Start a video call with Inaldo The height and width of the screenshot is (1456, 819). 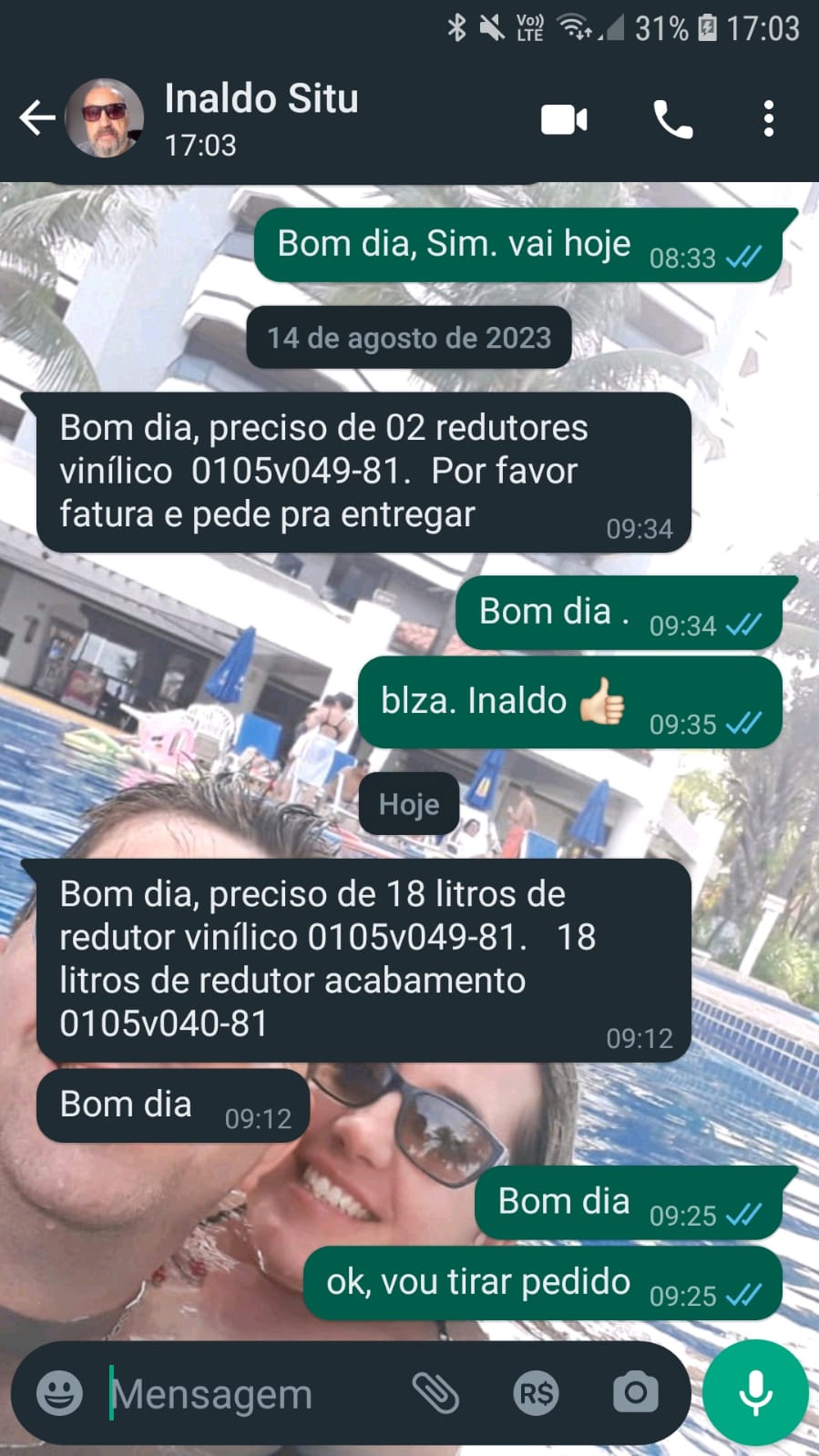pyautogui.click(x=564, y=119)
